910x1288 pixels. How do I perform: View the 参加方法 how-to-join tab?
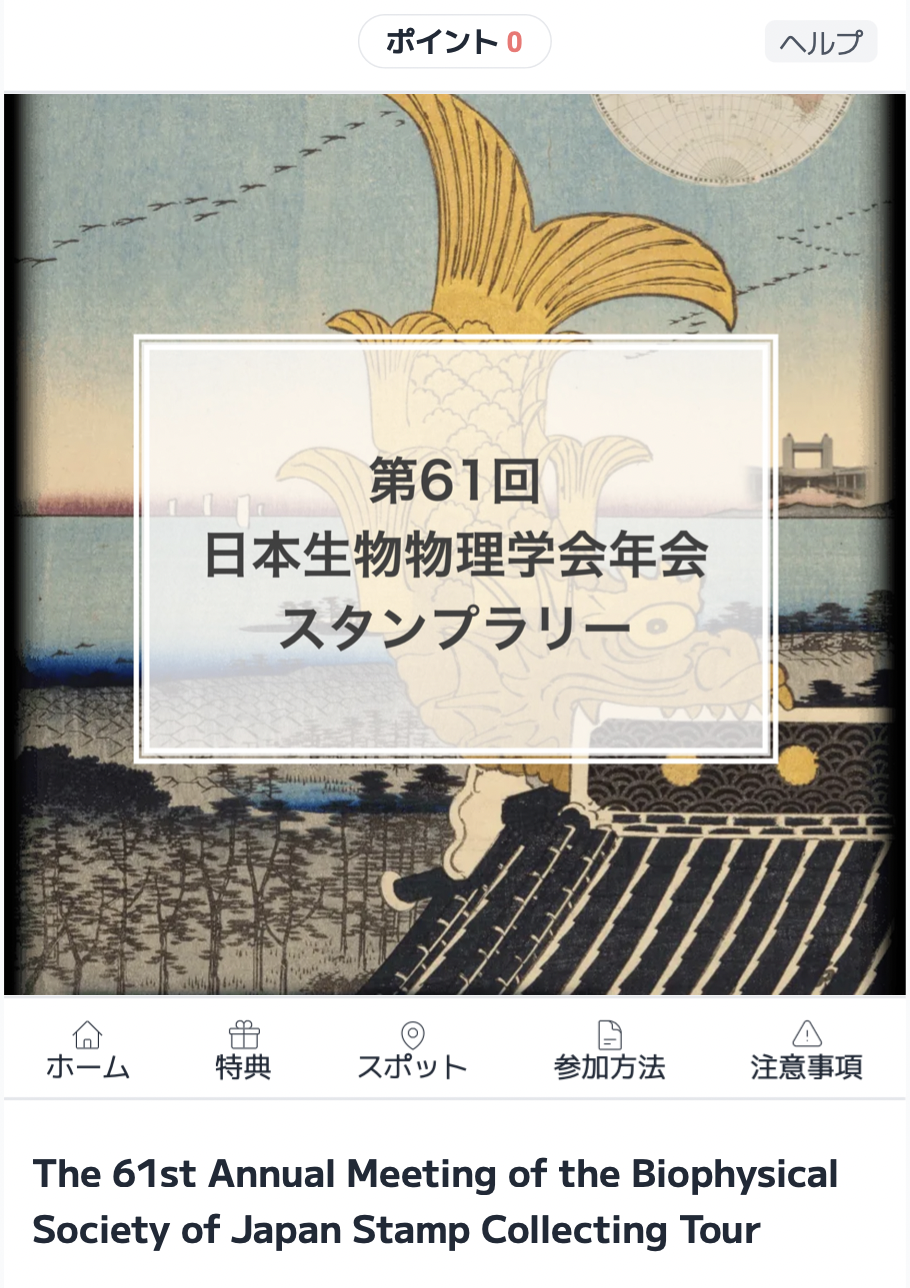(x=609, y=1051)
